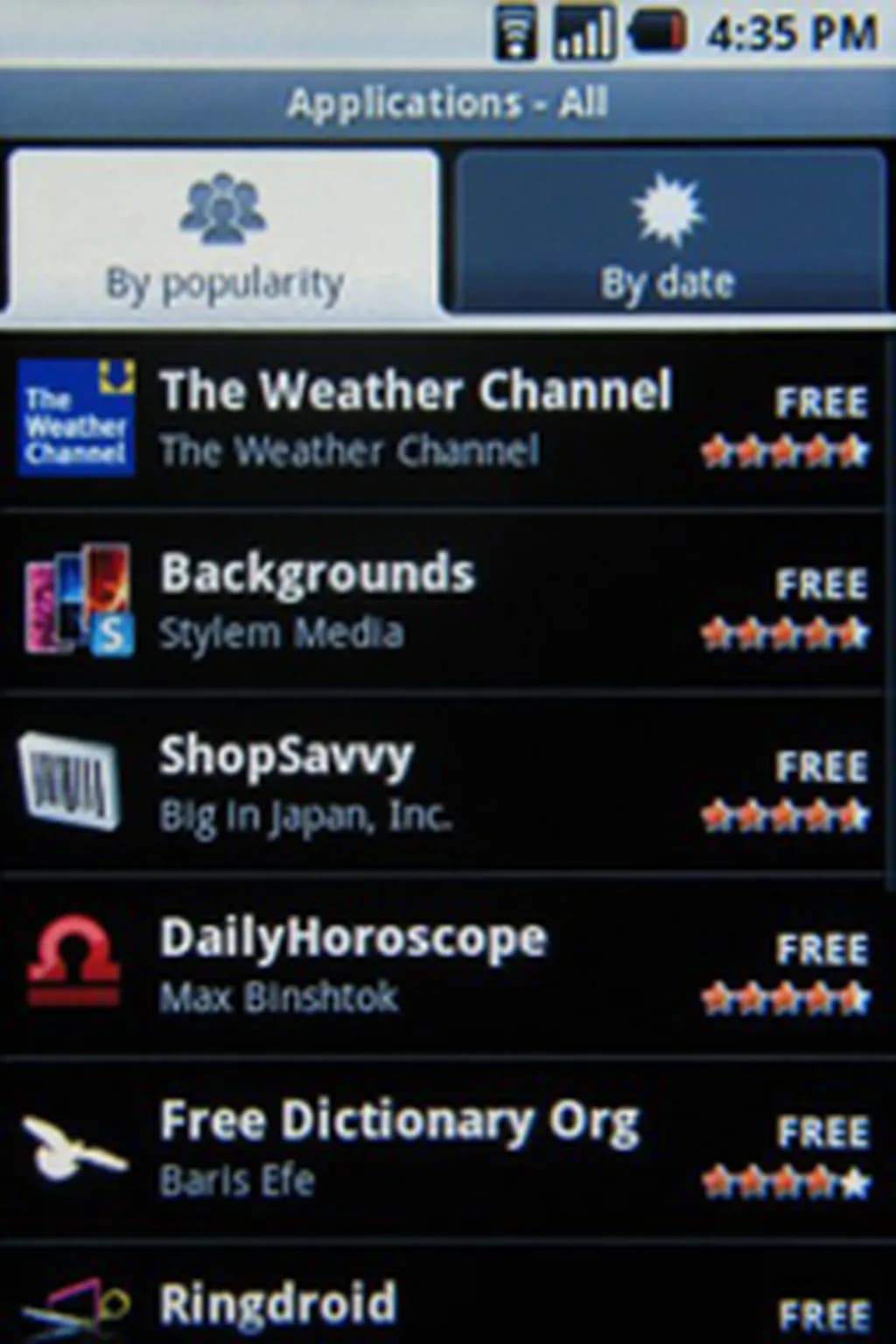Select the By popularity tab
This screenshot has height=1344, width=896.
(x=224, y=233)
